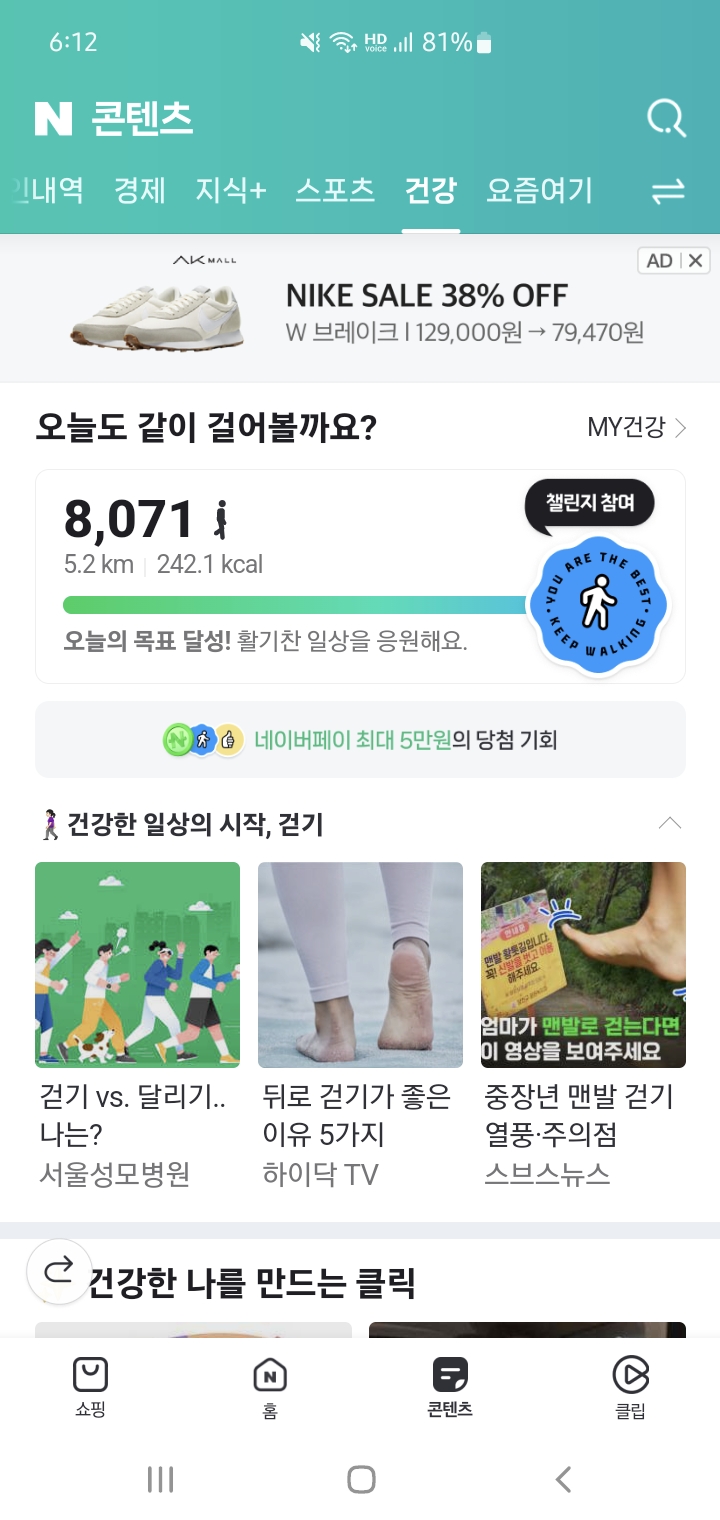Switch to the 경제 tab

139,190
